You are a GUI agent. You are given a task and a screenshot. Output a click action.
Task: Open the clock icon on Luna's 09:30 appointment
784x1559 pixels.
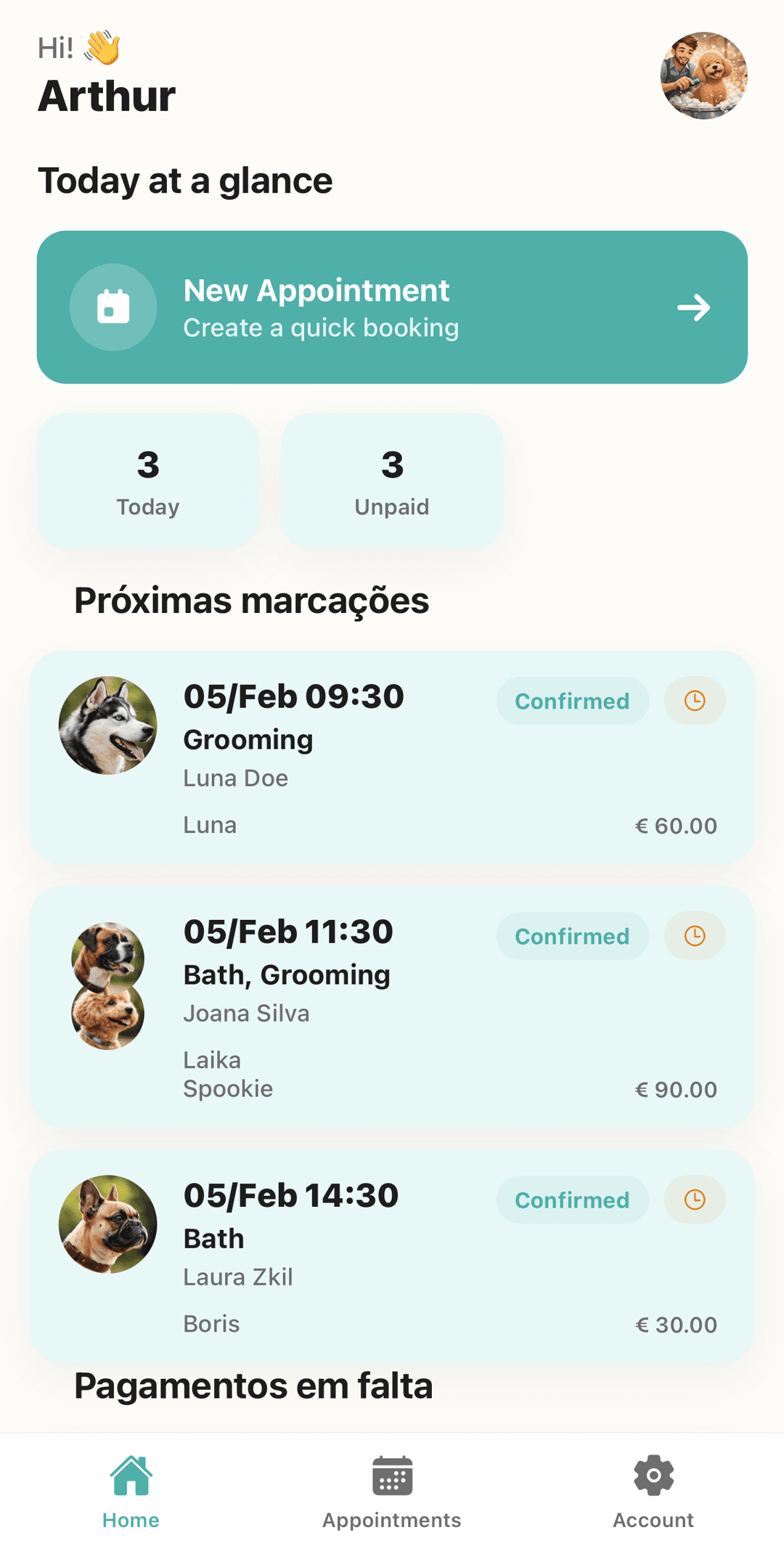[694, 700]
